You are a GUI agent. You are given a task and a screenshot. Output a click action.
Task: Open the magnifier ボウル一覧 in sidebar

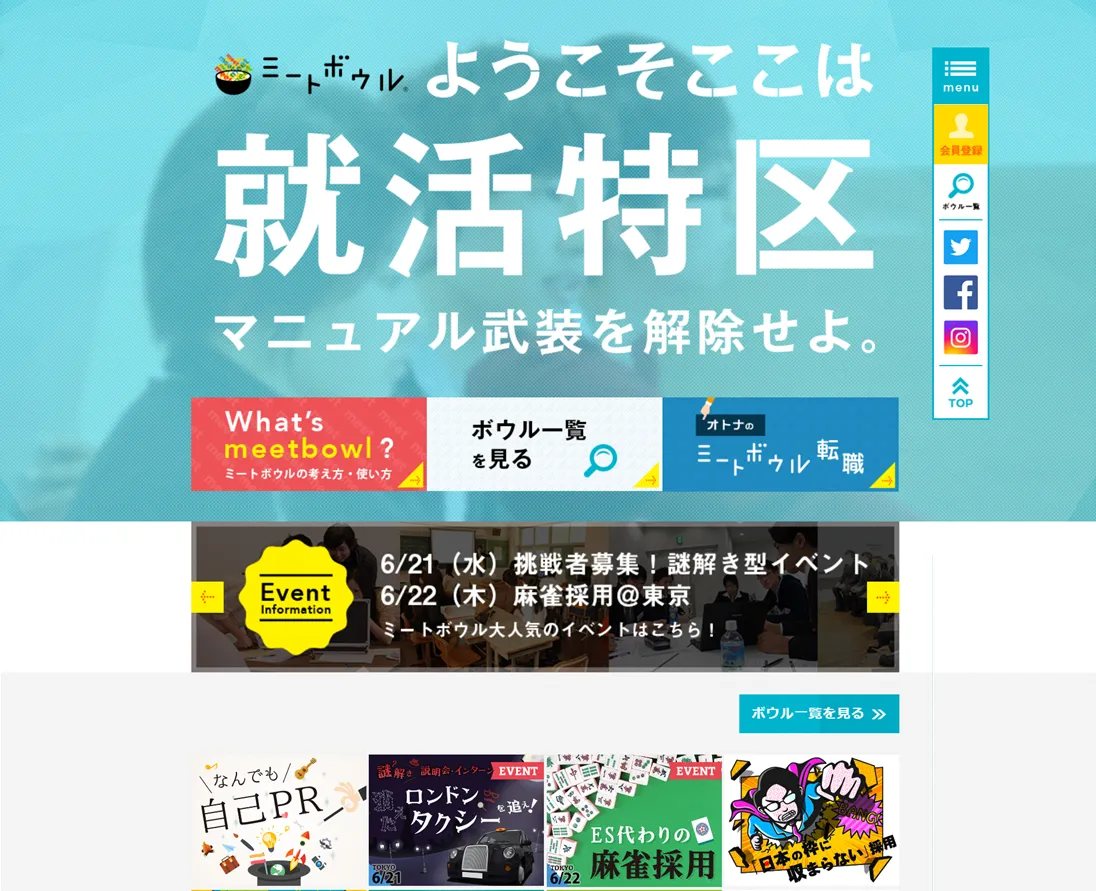coord(960,192)
